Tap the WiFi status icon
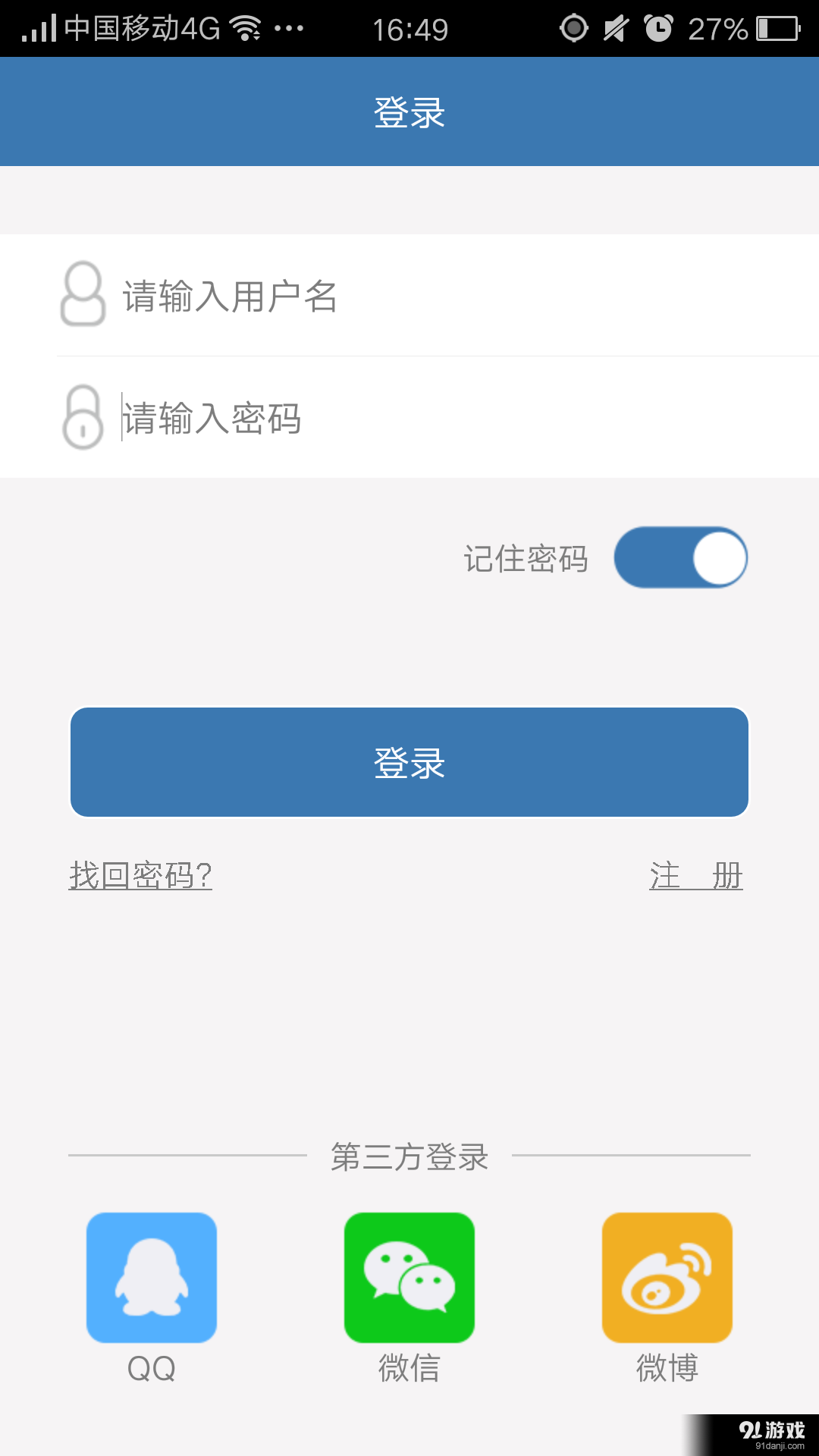This screenshot has height=1456, width=819. point(244,27)
